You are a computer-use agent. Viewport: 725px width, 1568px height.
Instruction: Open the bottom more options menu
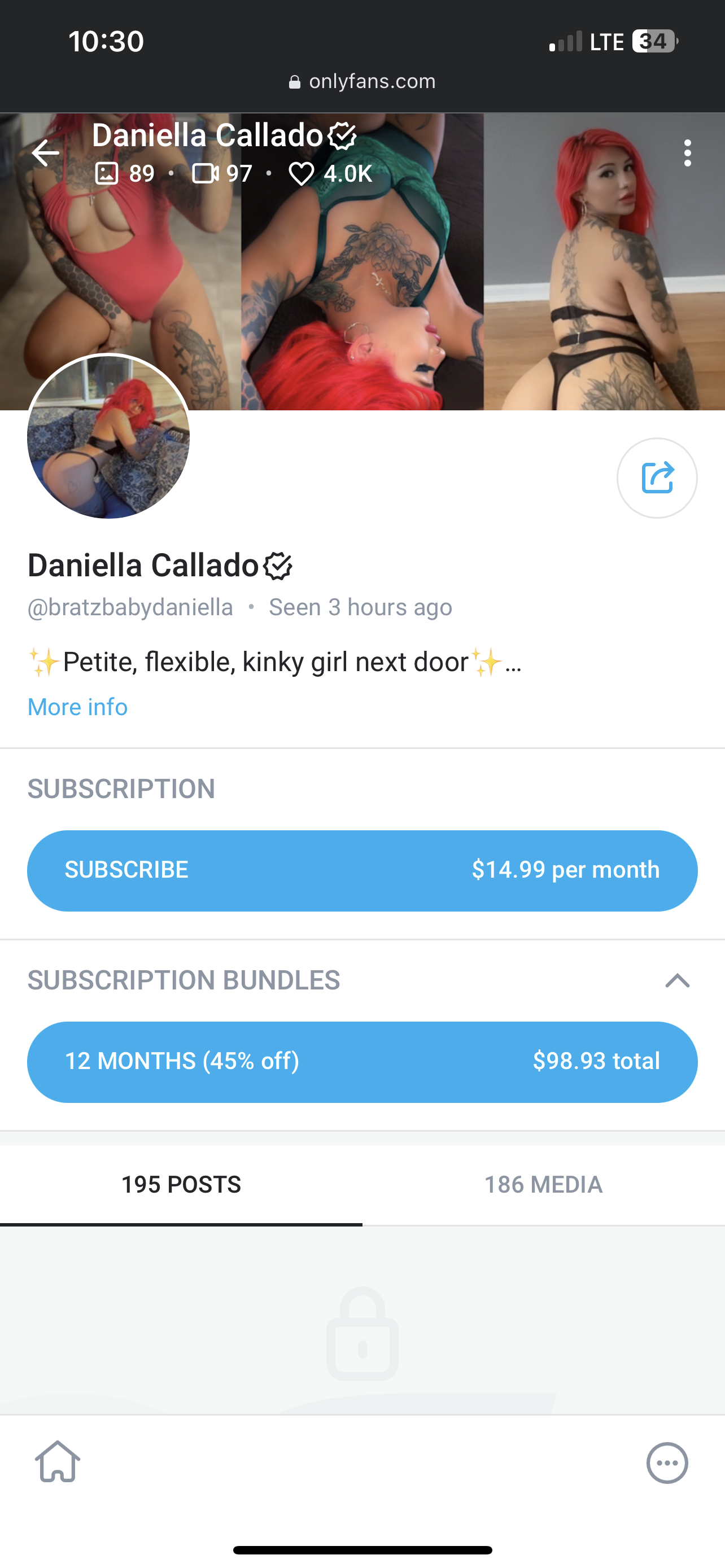(x=667, y=1462)
